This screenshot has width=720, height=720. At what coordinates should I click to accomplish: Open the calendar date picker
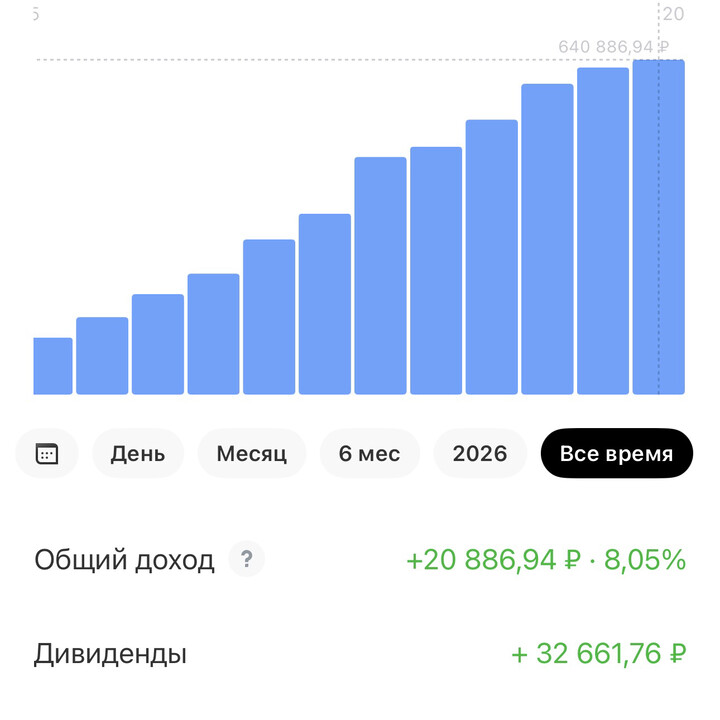pyautogui.click(x=47, y=454)
